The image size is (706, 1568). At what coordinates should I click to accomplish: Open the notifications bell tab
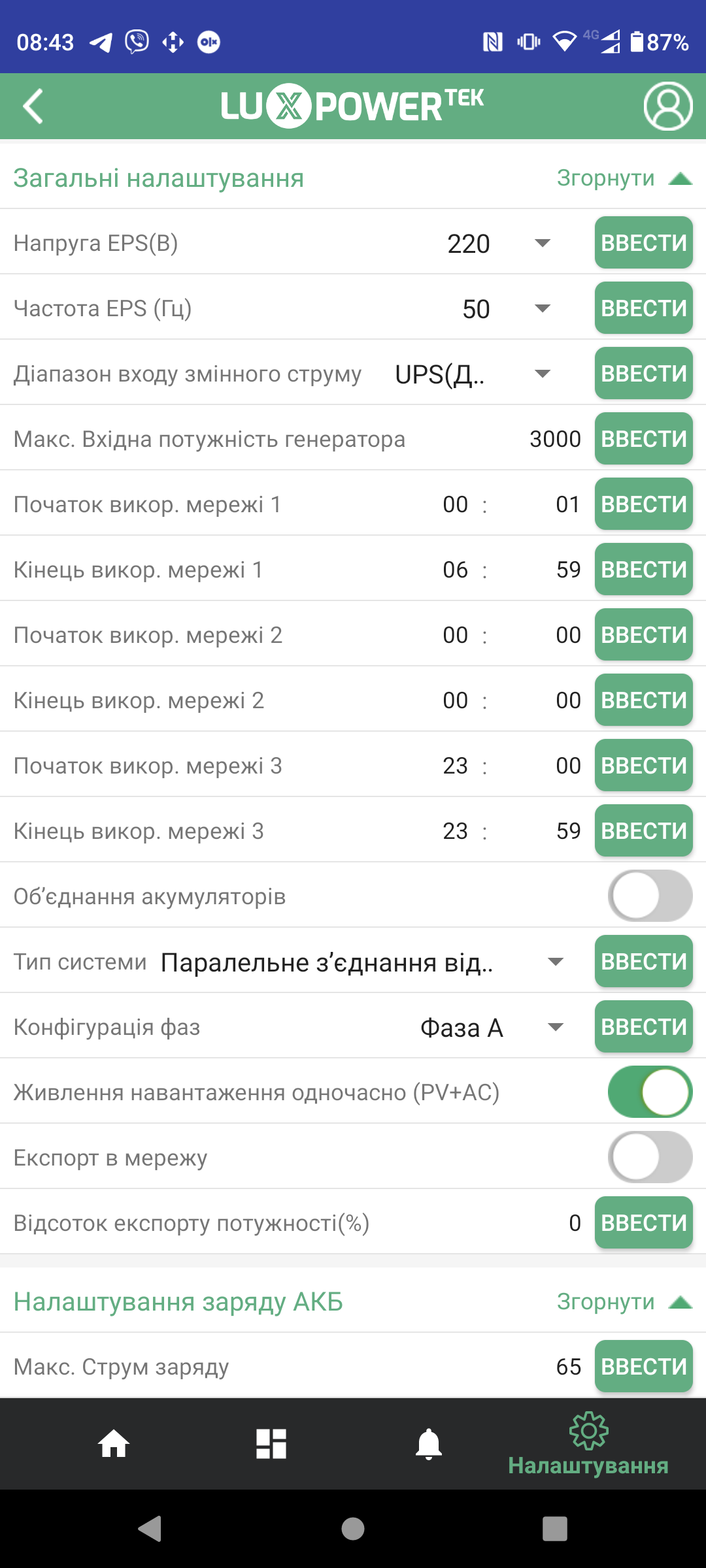429,1444
